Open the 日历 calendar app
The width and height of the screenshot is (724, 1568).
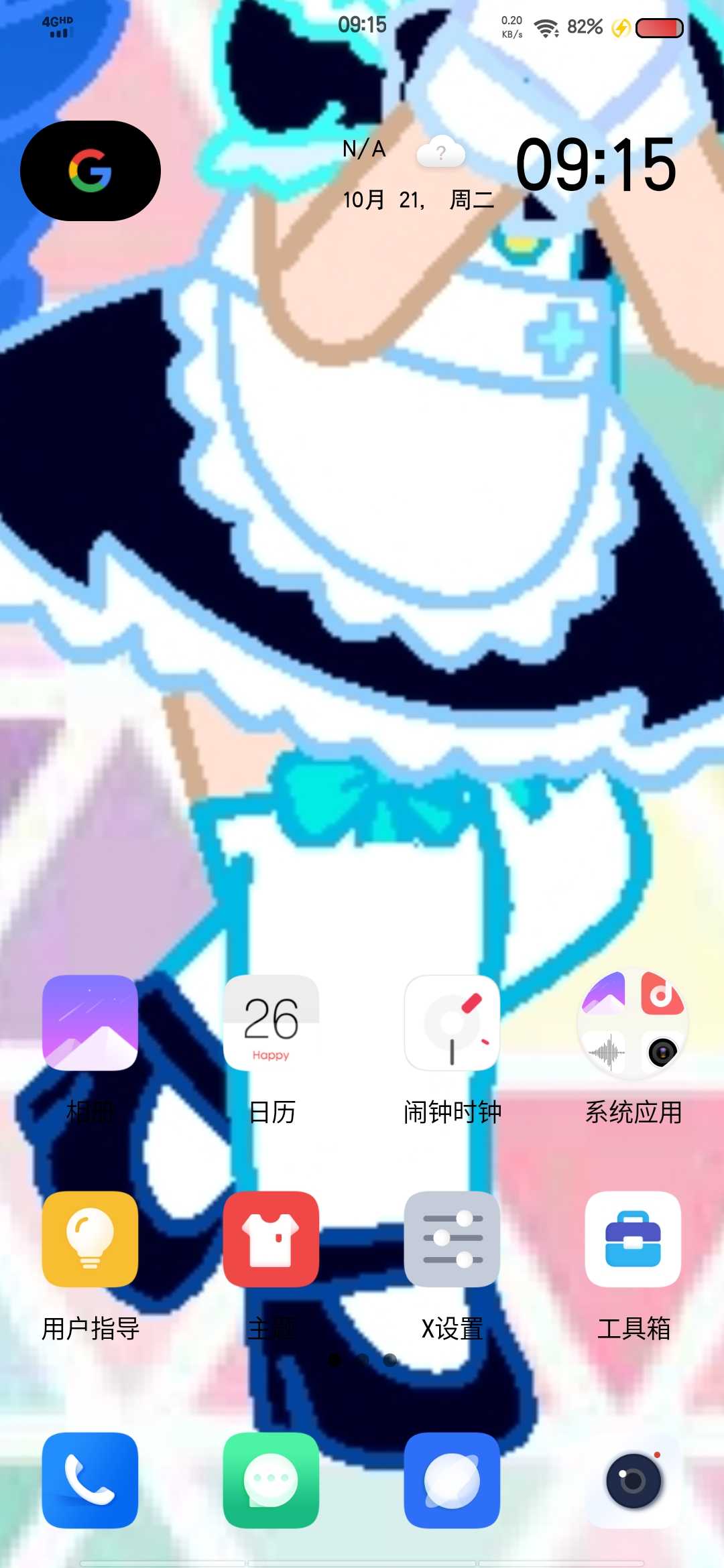pos(271,1023)
